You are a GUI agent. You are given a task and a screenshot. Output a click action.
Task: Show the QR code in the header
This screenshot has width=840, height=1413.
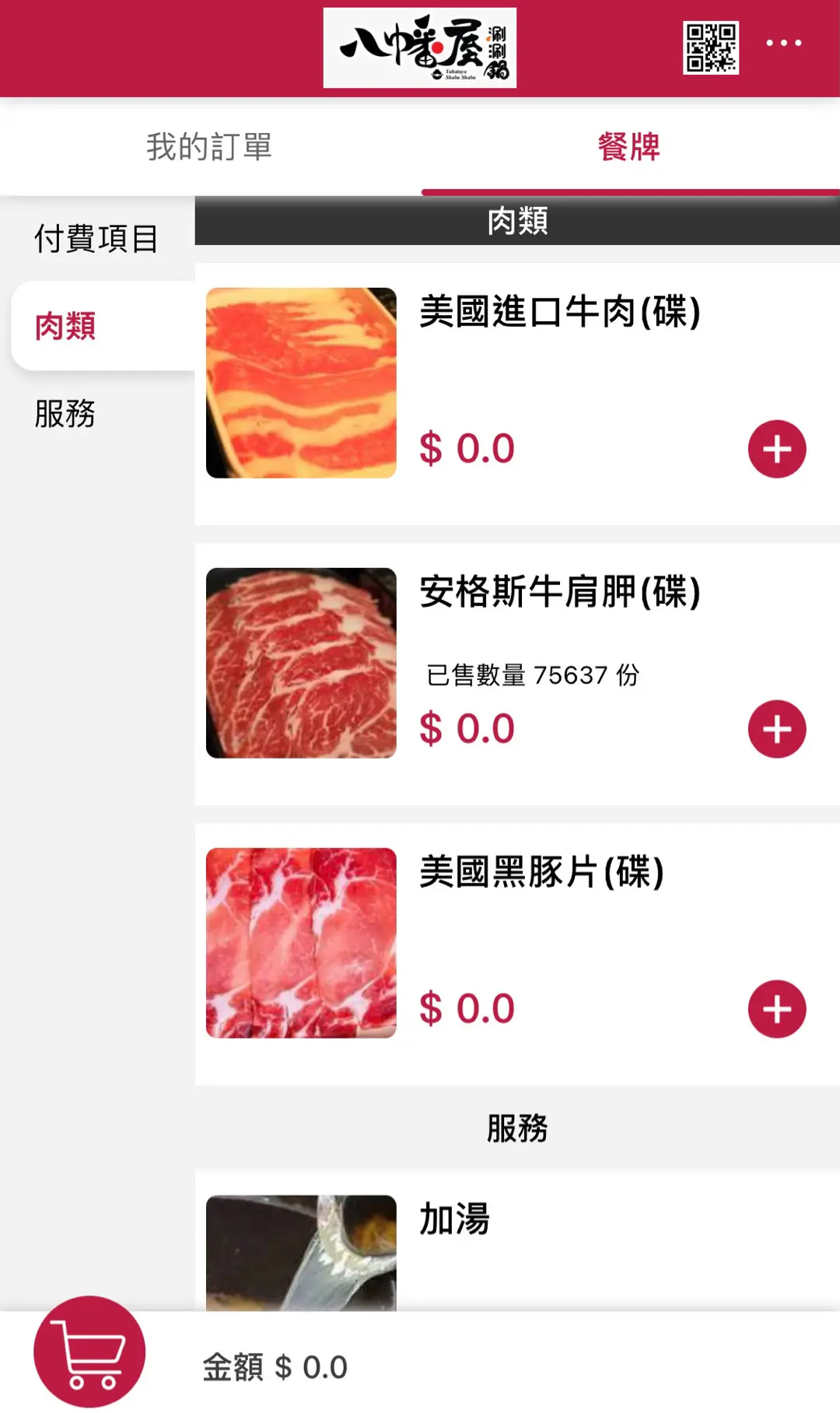tap(710, 47)
